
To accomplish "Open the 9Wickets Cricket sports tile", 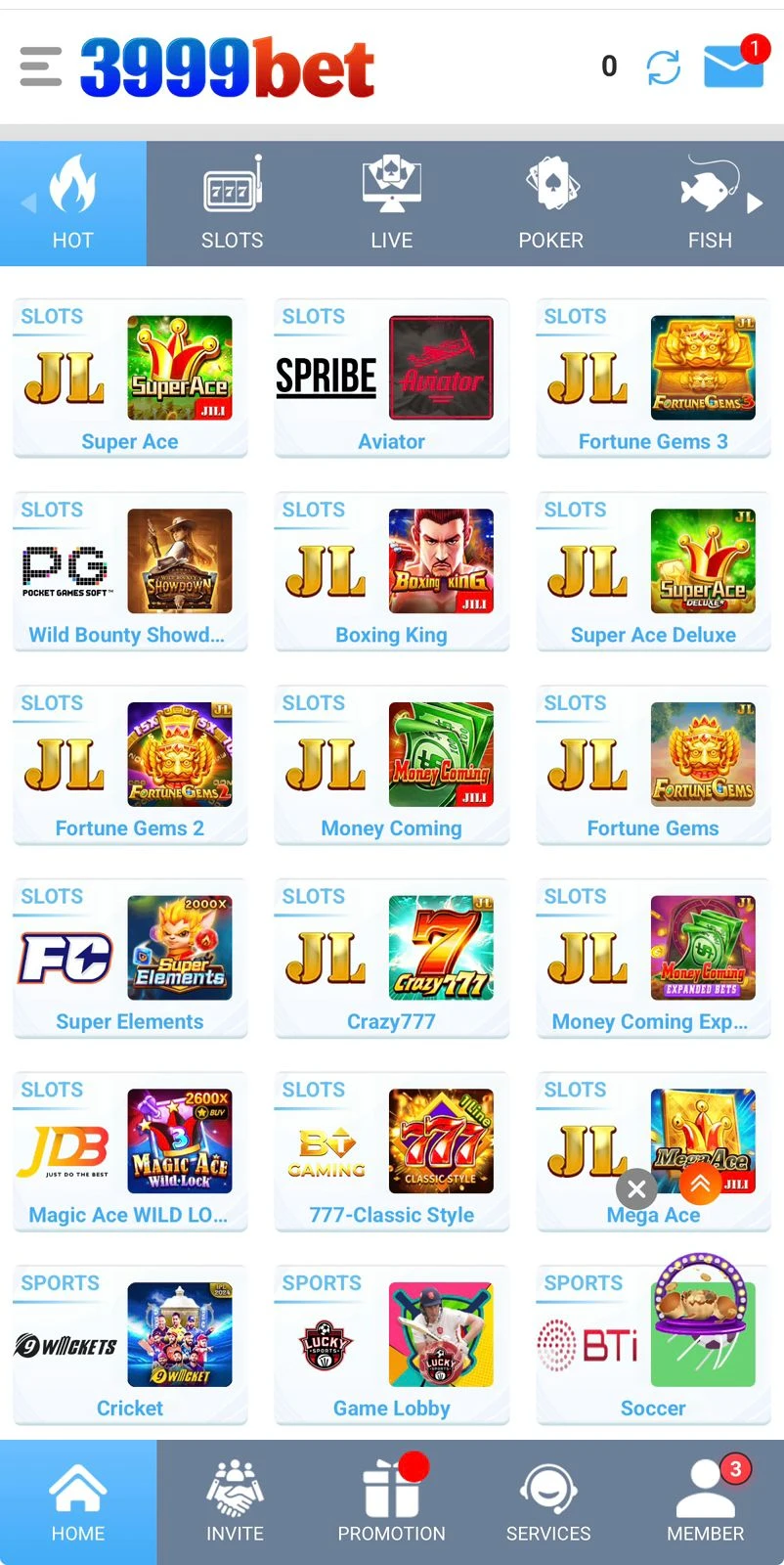I will click(130, 1345).
